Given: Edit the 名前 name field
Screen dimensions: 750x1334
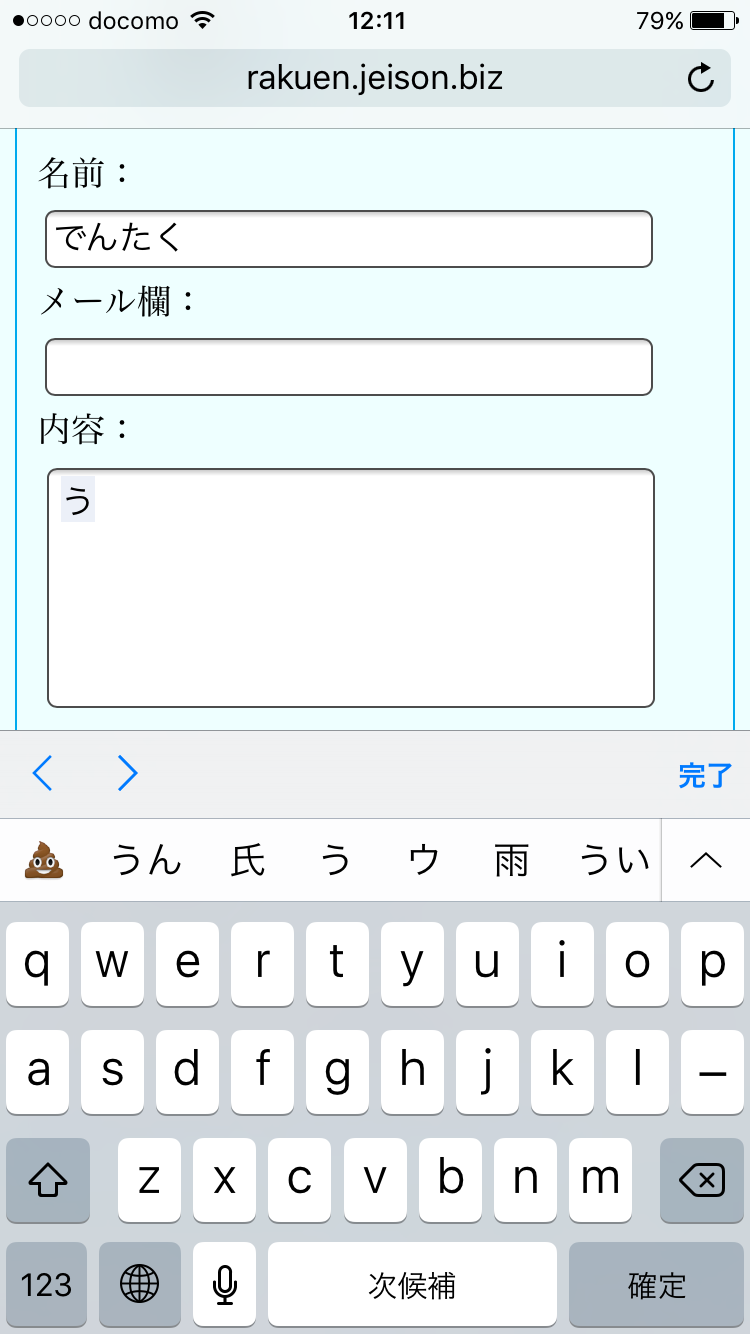Looking at the screenshot, I should pos(348,239).
